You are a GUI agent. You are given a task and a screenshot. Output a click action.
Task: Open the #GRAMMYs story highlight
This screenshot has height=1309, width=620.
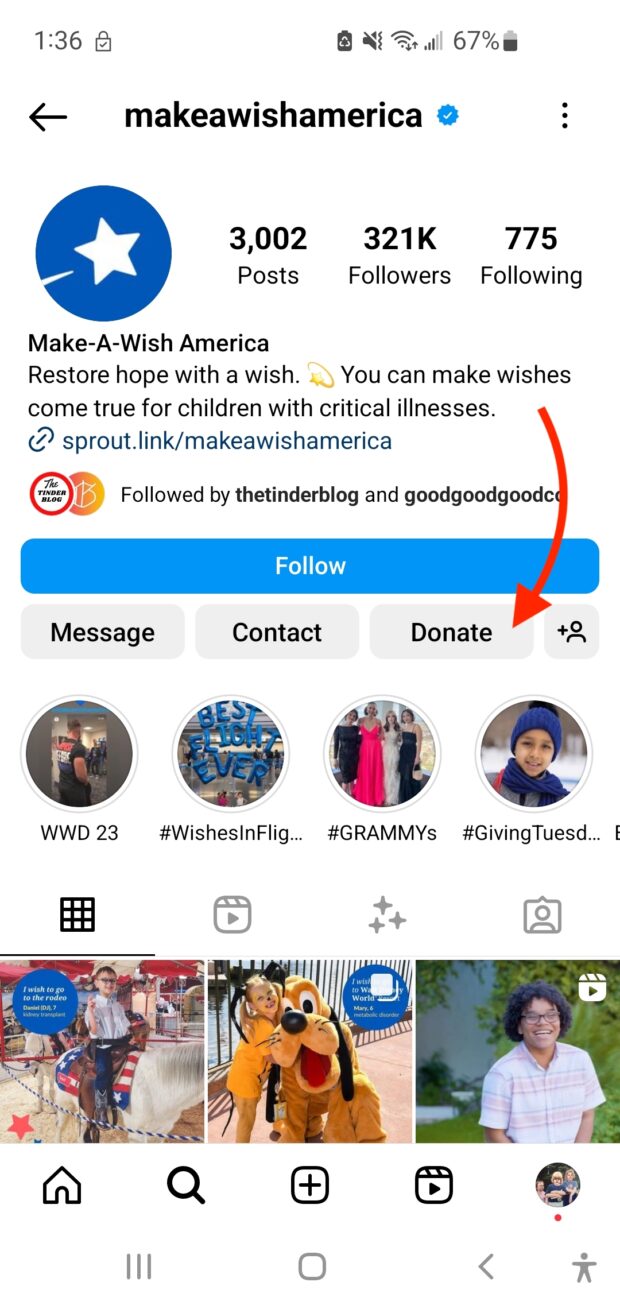tap(382, 754)
